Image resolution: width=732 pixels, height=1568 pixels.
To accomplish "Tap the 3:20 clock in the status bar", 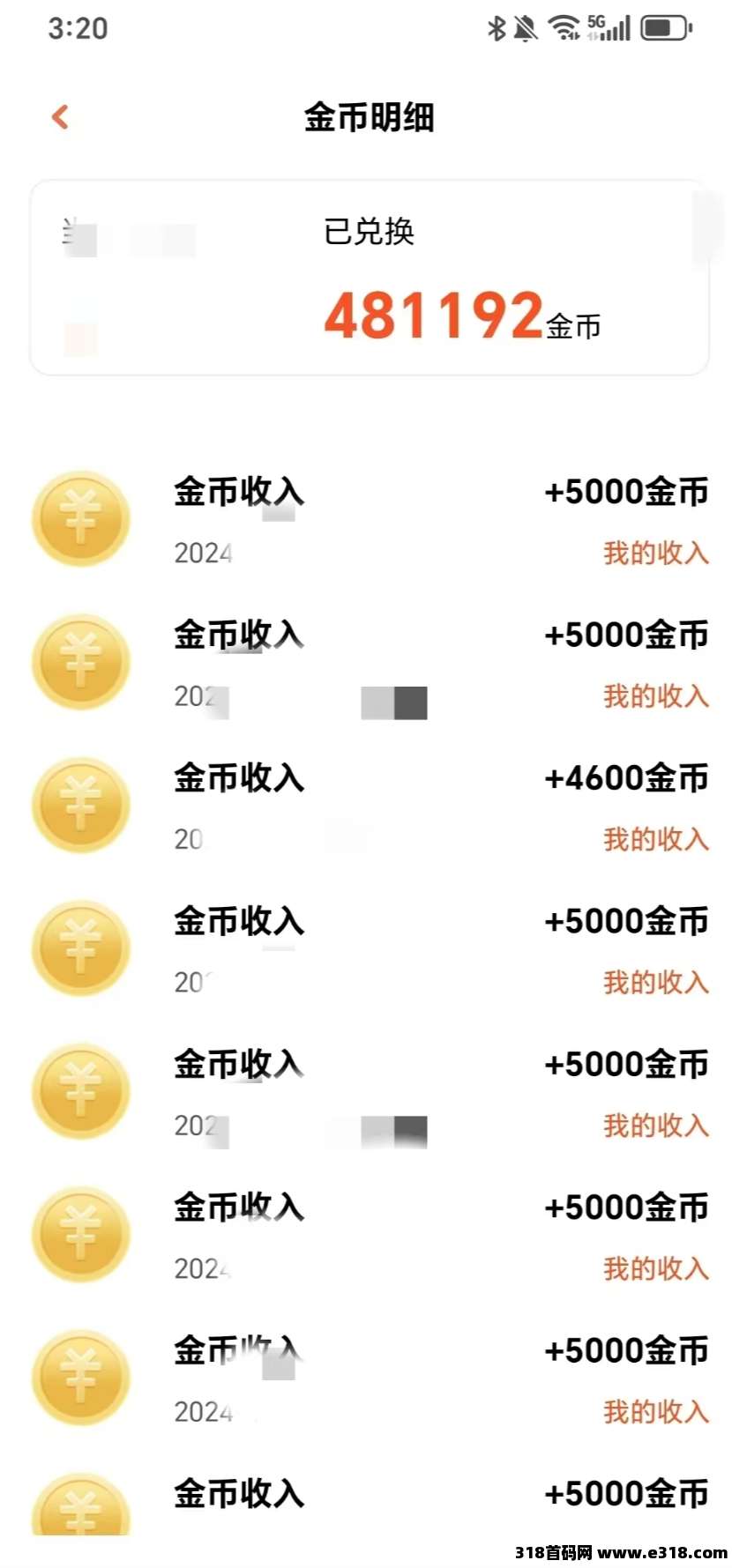I will click(x=78, y=27).
